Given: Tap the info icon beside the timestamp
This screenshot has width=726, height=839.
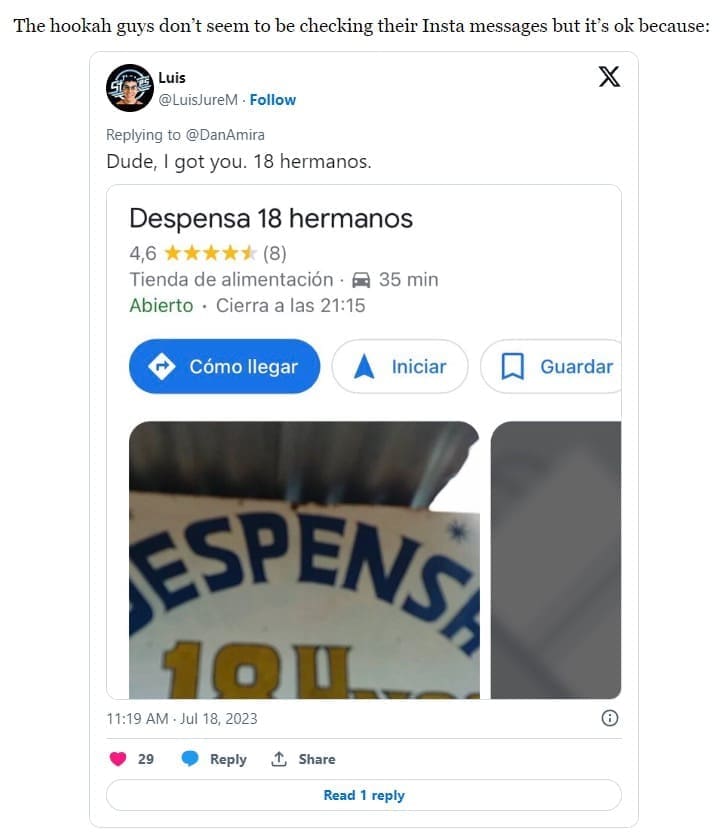Looking at the screenshot, I should coord(610,718).
